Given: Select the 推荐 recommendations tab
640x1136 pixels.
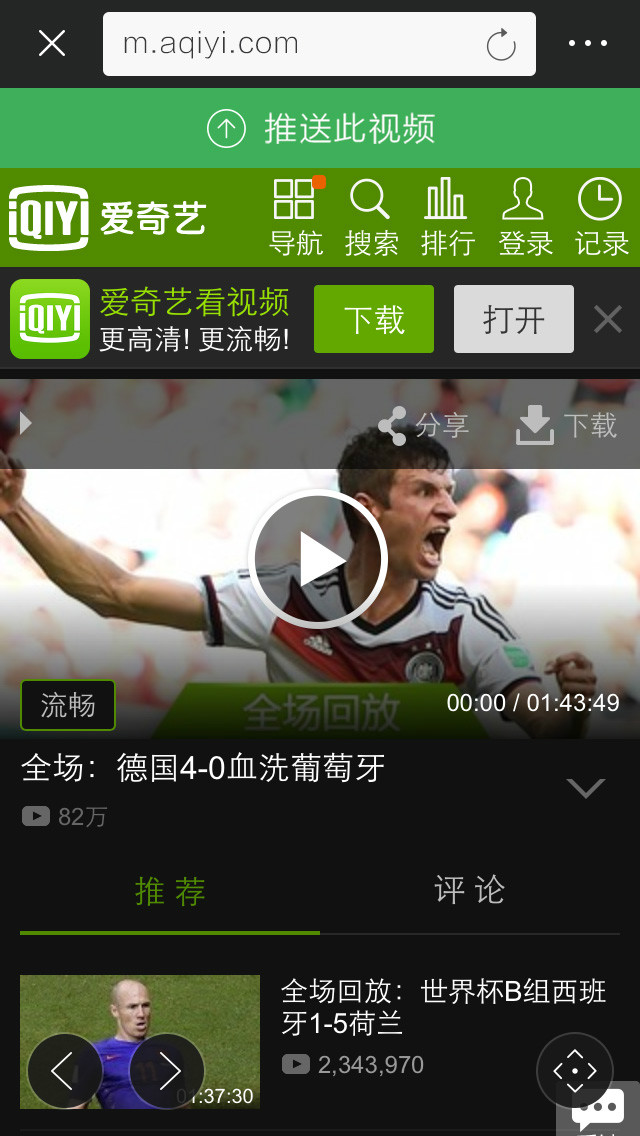Looking at the screenshot, I should [x=170, y=891].
